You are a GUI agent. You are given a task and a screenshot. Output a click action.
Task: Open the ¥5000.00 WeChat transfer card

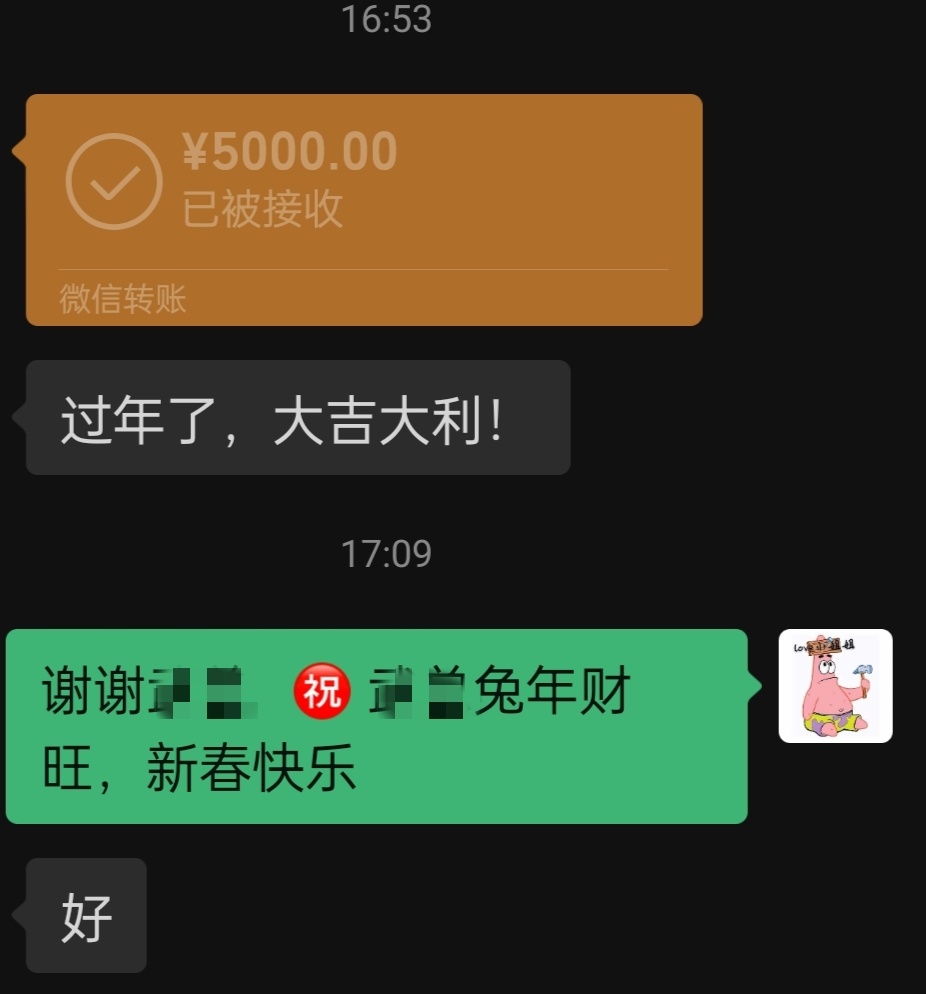tap(364, 209)
